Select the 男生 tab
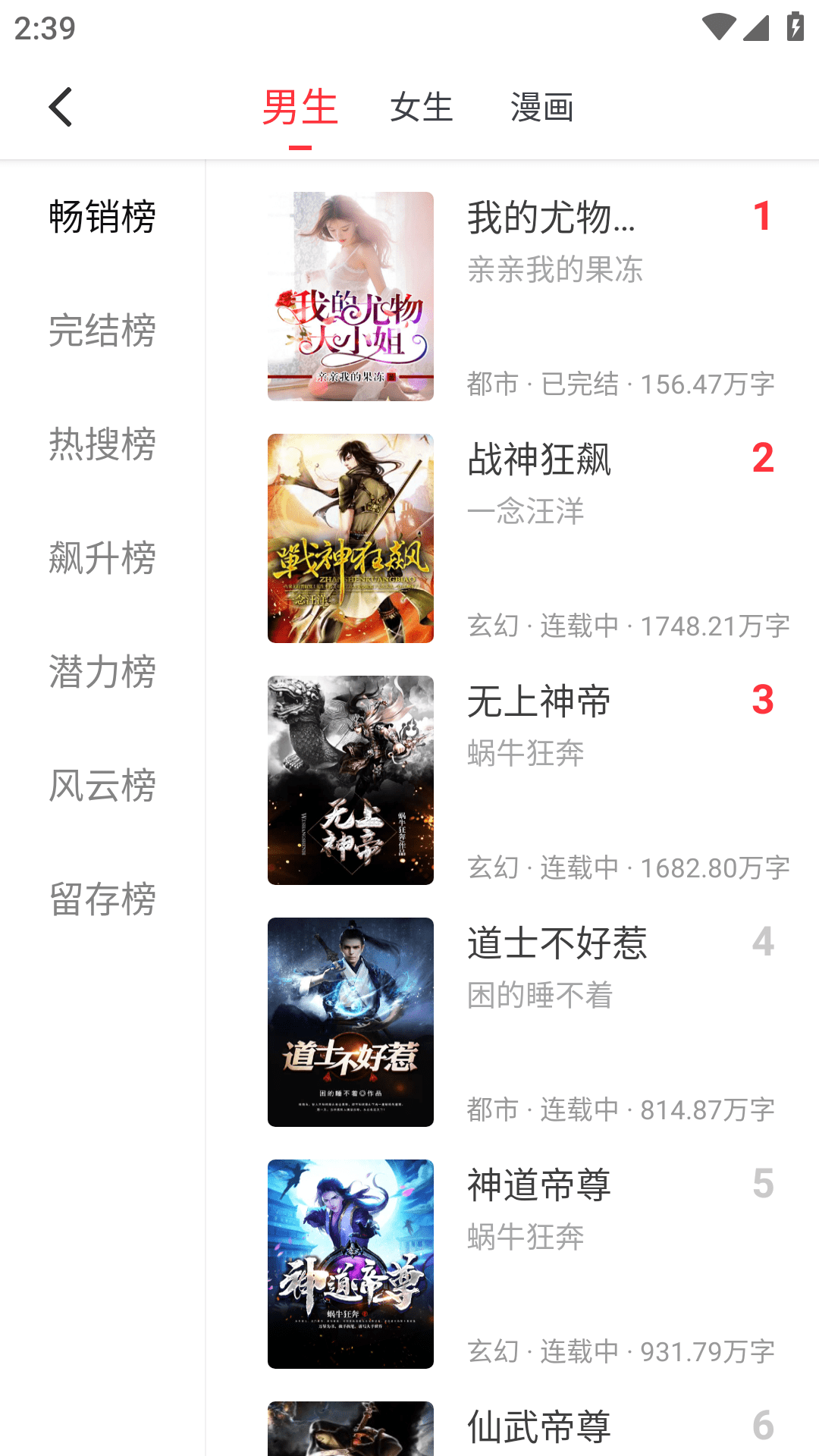The height and width of the screenshot is (1456, 819). tap(300, 107)
